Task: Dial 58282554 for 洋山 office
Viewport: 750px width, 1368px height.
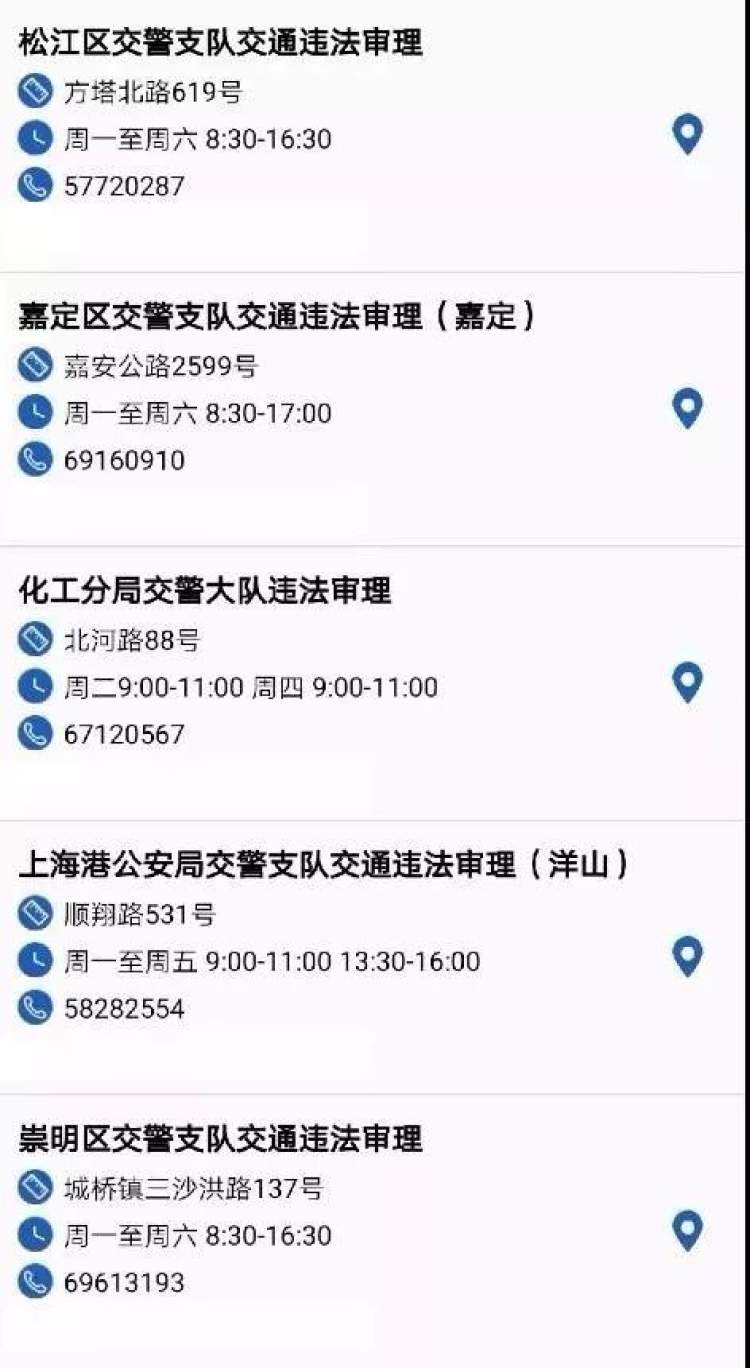Action: pyautogui.click(x=124, y=1008)
